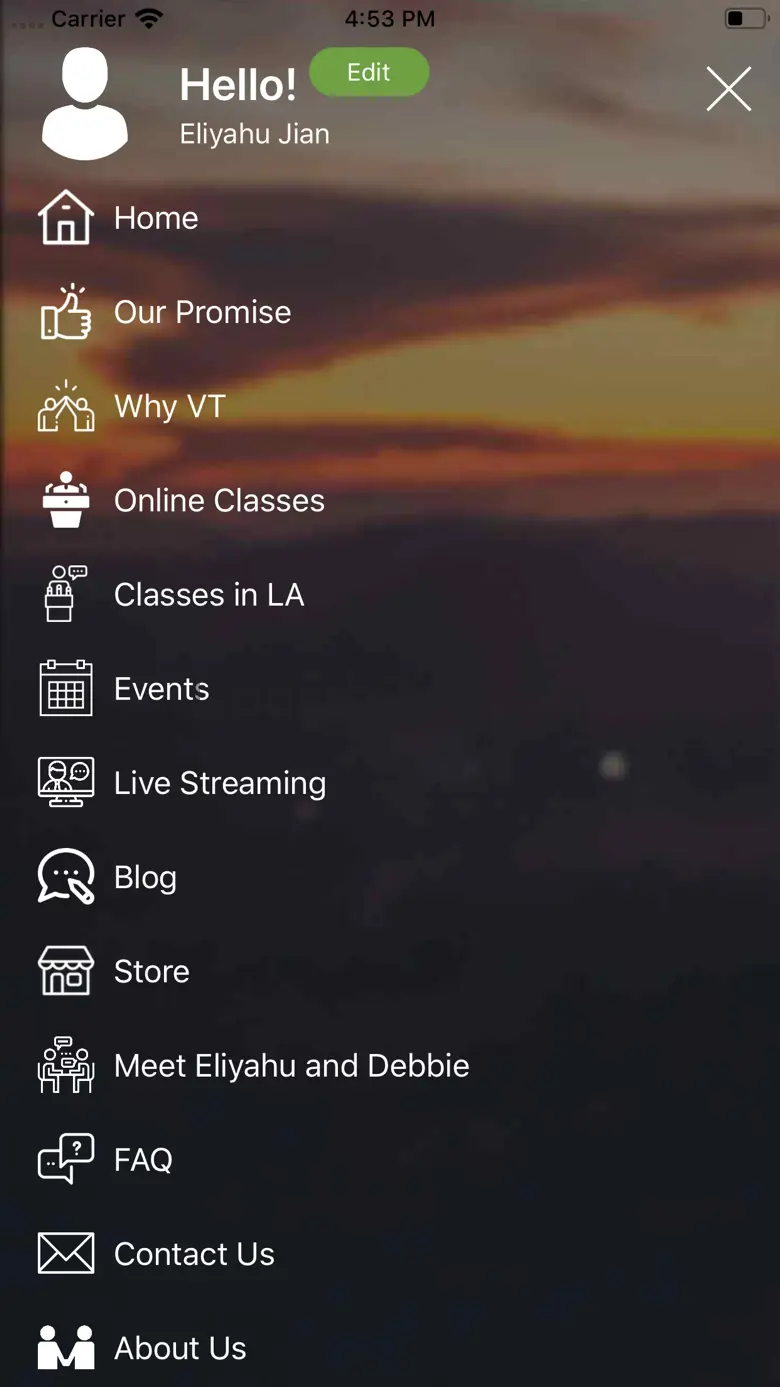
Task: Close the side menu
Action: coord(729,89)
